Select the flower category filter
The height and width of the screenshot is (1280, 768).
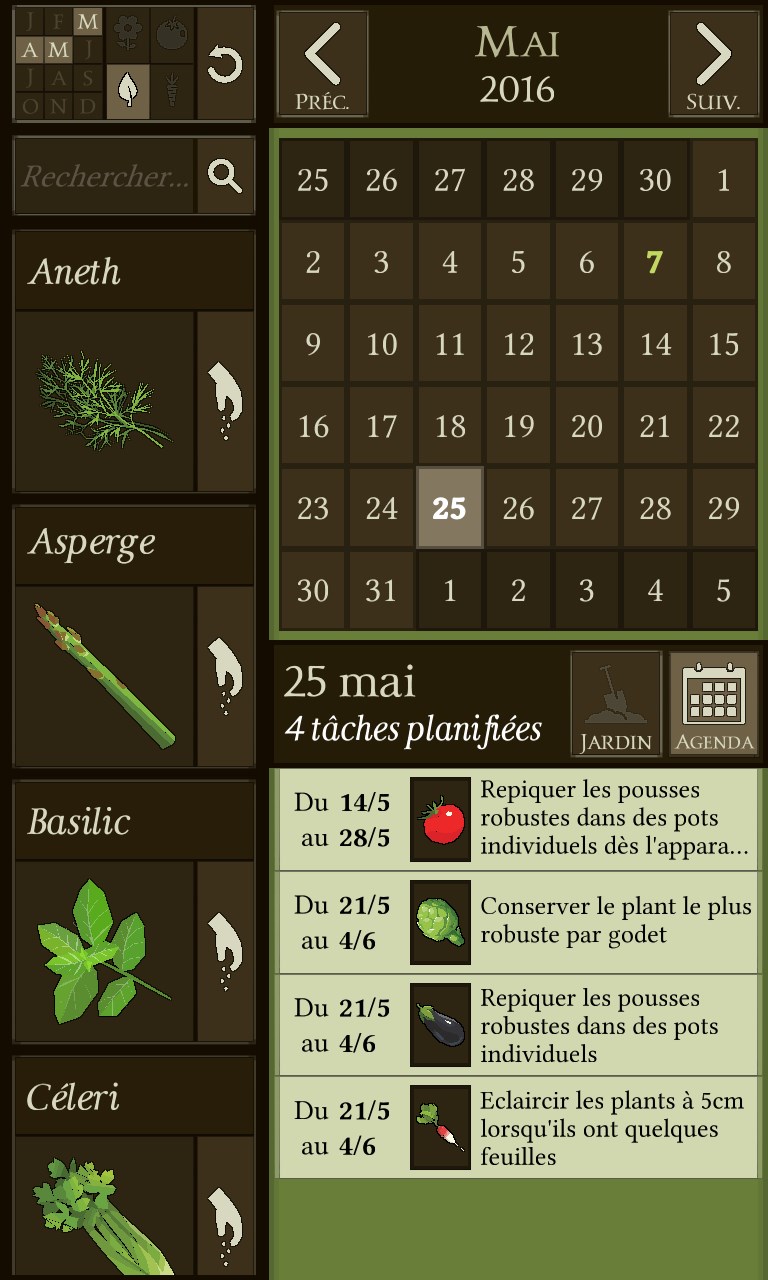[x=128, y=35]
